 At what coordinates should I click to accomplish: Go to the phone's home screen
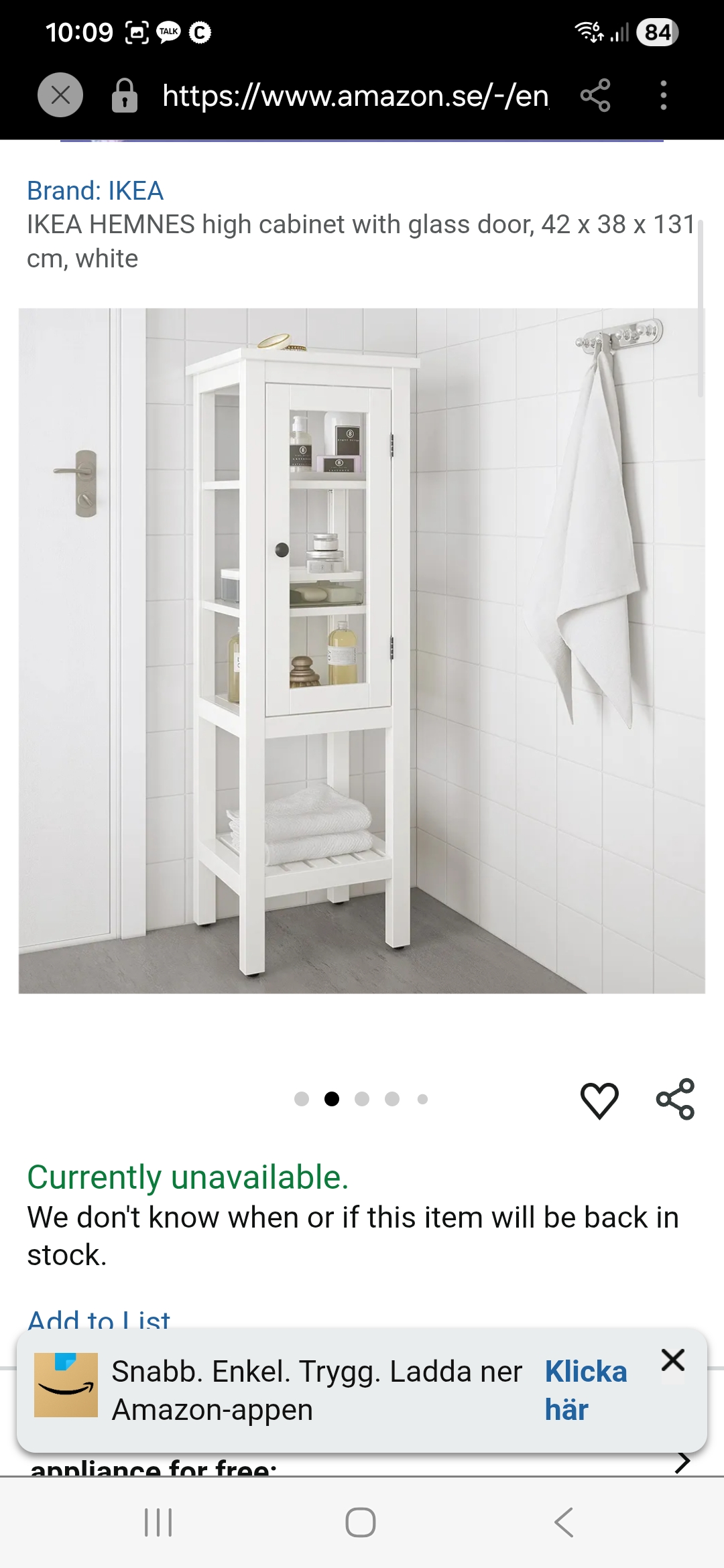tap(361, 1522)
